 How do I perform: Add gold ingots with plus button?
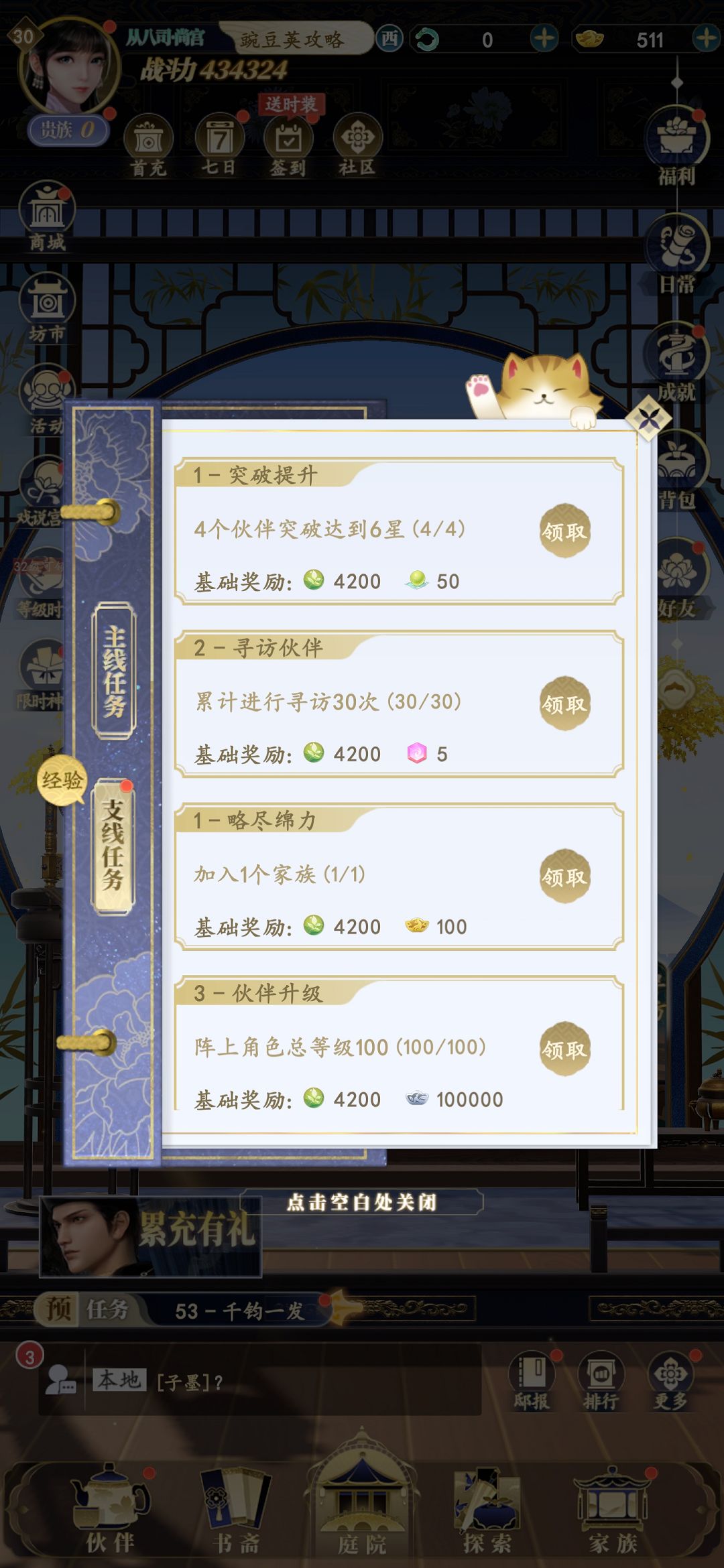(706, 39)
